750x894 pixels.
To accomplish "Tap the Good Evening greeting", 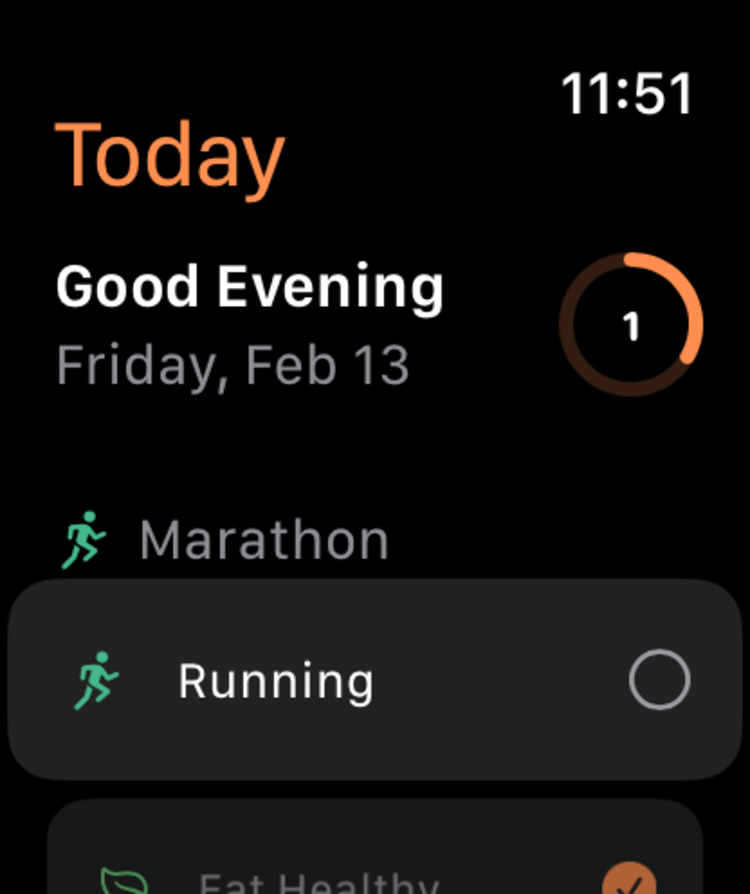I will pyautogui.click(x=250, y=286).
